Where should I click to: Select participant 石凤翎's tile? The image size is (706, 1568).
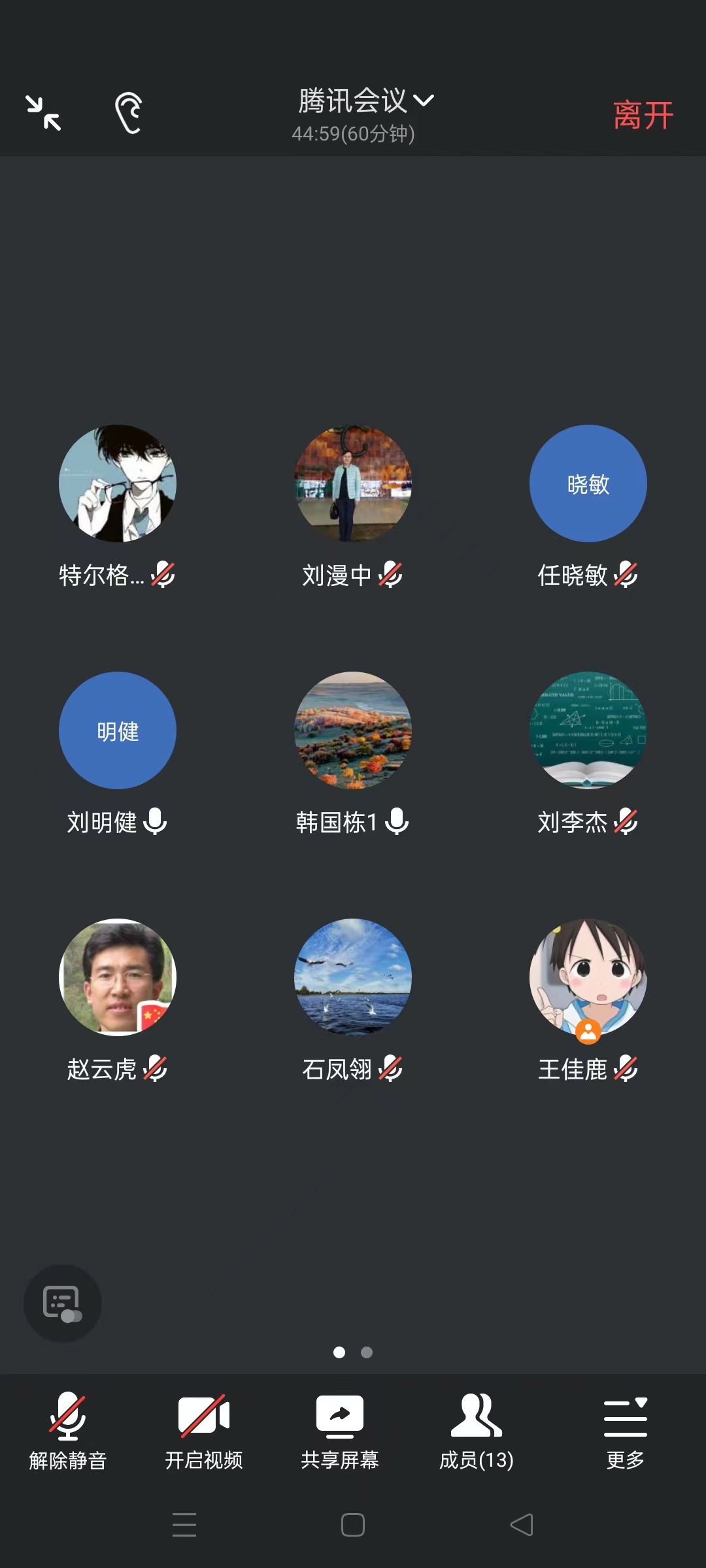click(353, 977)
